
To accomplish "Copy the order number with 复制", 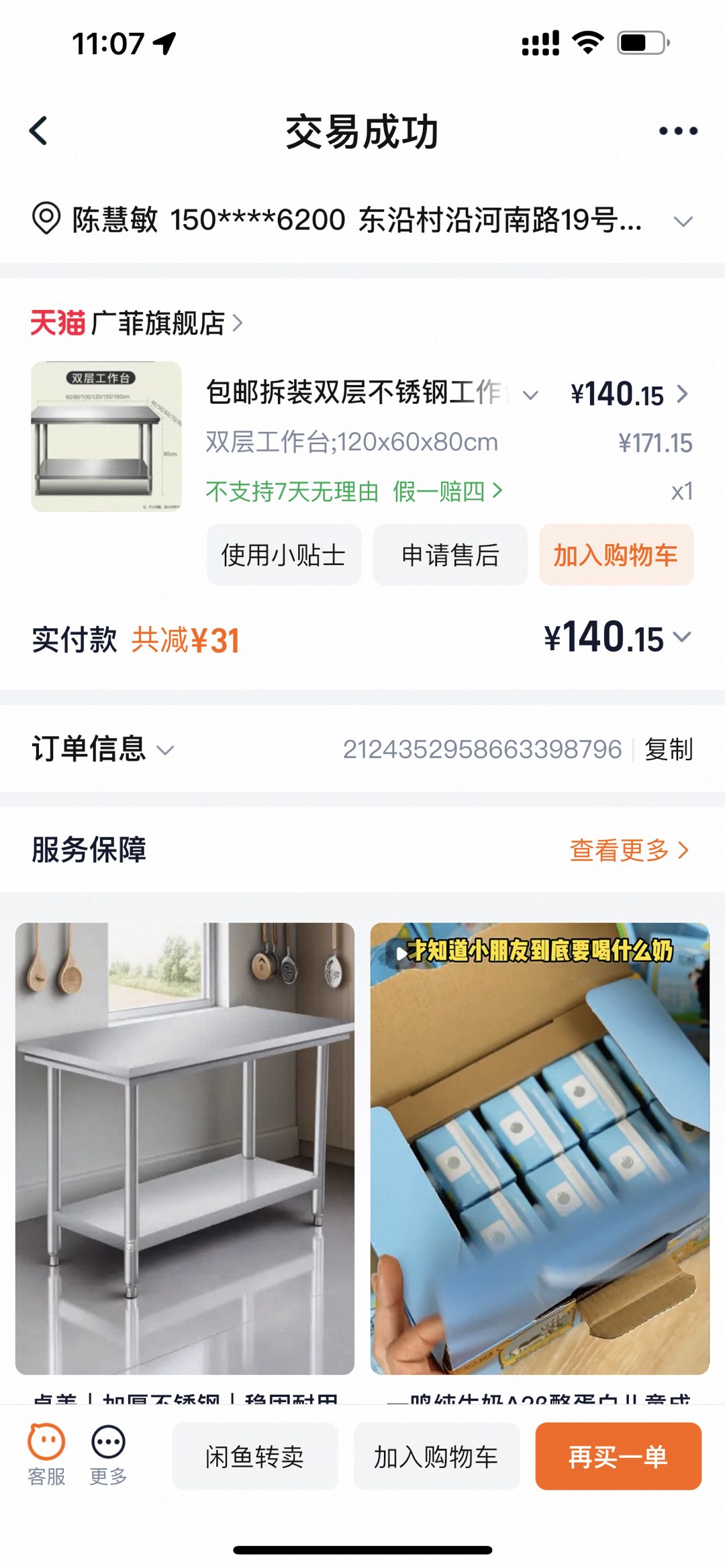I will point(669,749).
